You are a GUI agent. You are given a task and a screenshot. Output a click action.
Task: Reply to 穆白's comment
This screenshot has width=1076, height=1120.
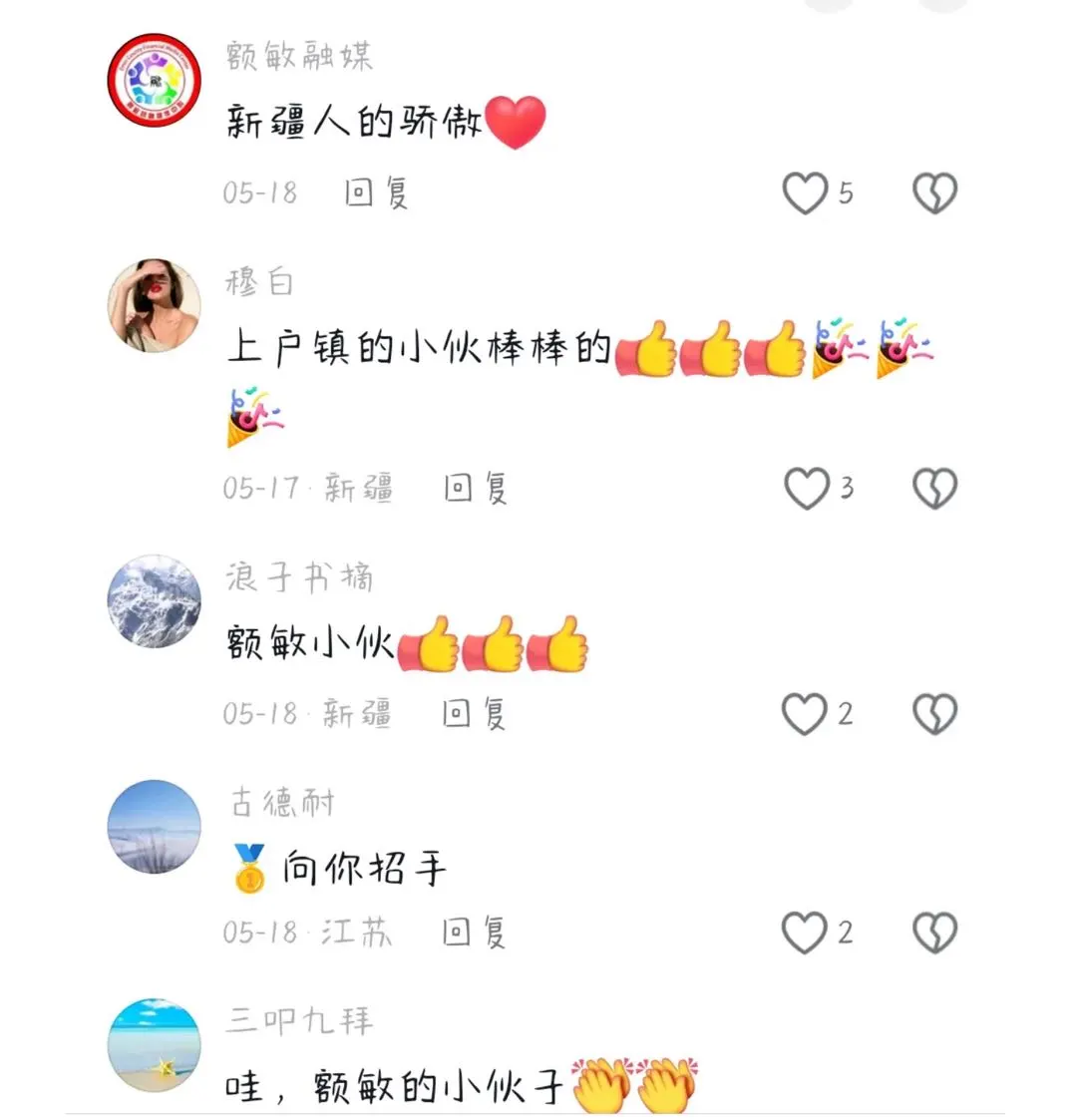click(x=476, y=489)
